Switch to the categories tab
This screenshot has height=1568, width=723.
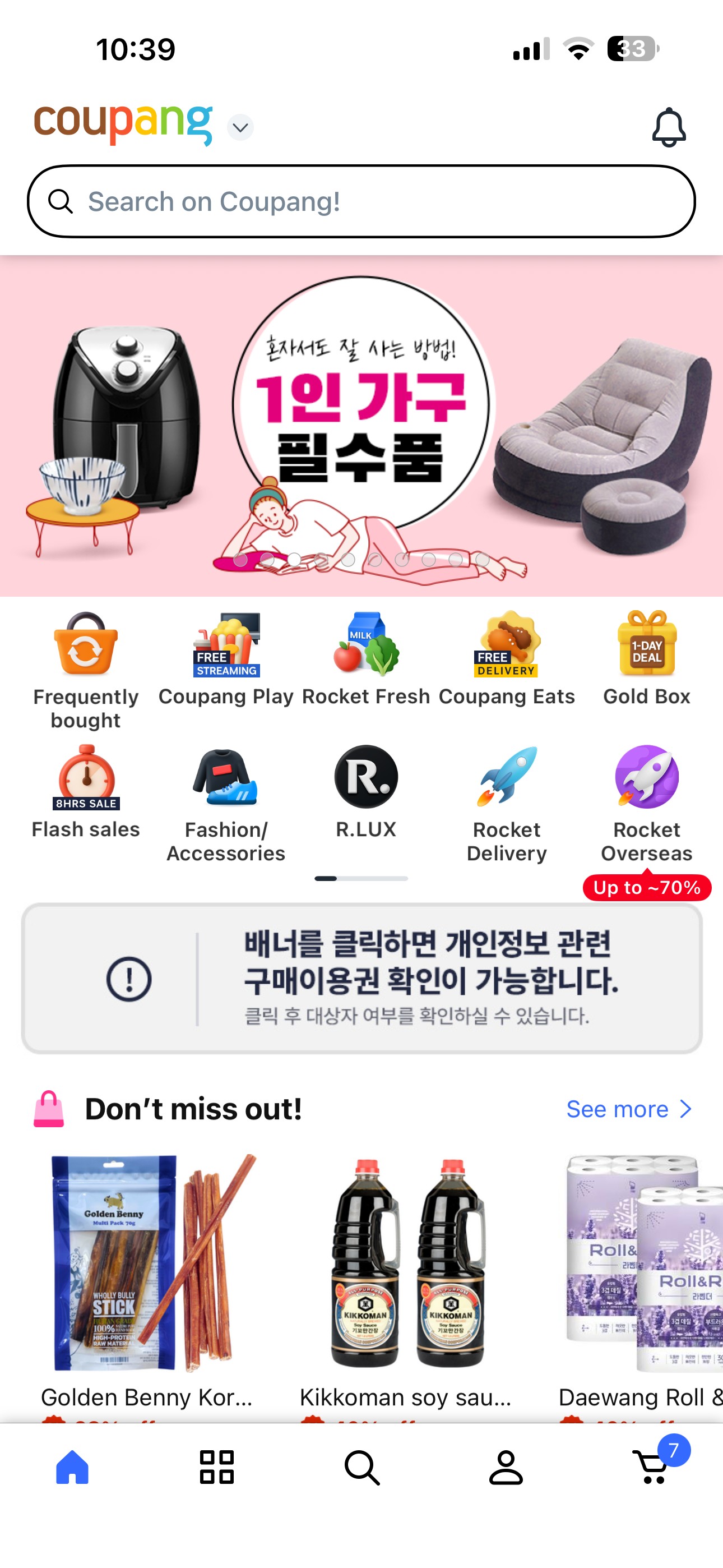pos(217,1467)
